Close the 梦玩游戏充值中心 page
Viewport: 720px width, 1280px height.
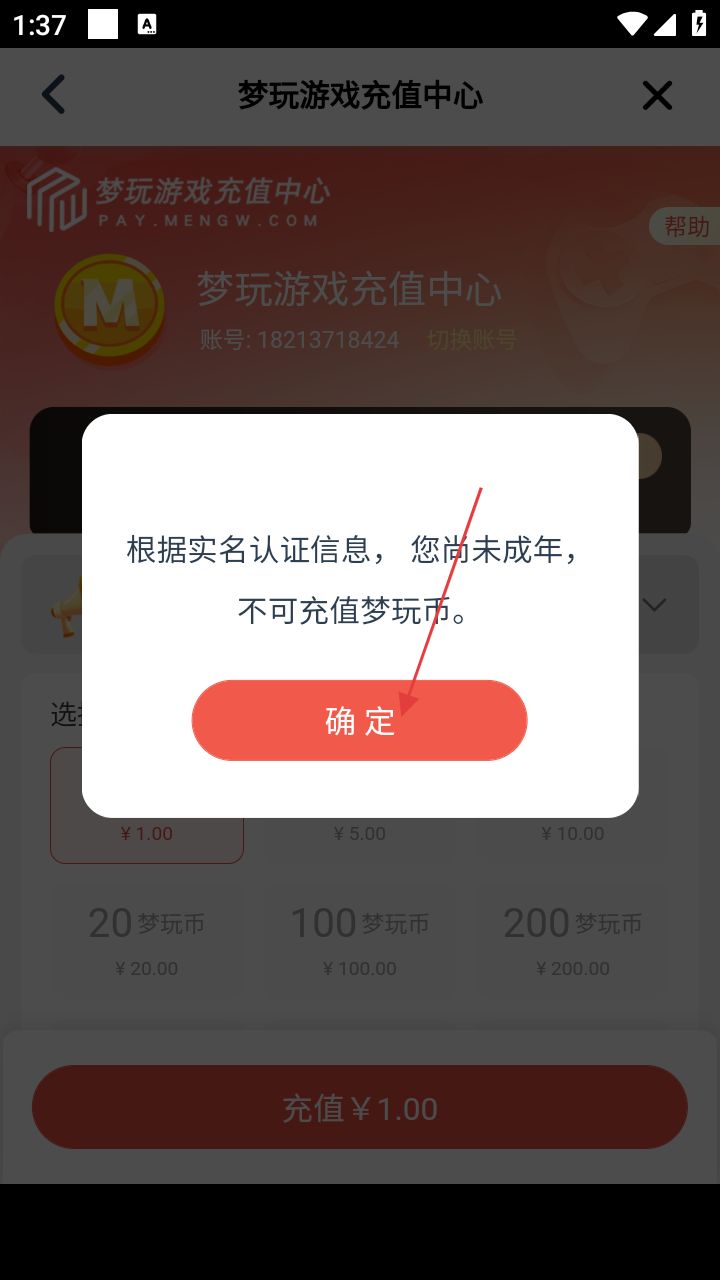[x=657, y=95]
